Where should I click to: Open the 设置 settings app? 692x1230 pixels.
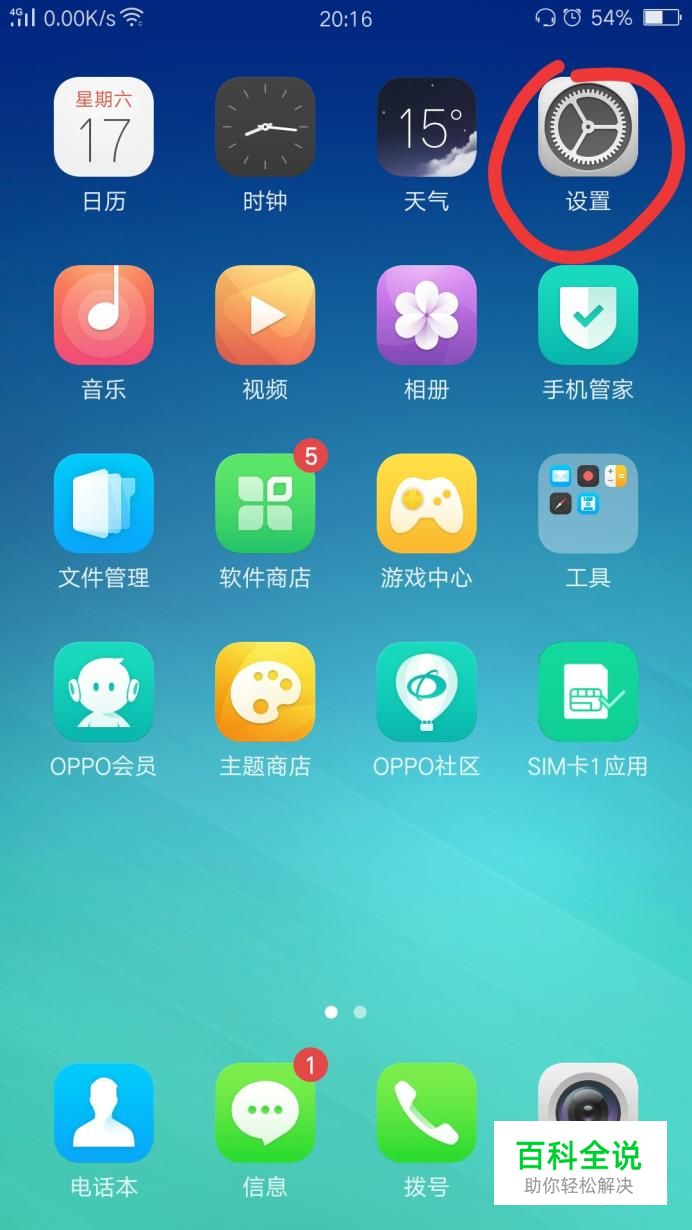[x=588, y=128]
